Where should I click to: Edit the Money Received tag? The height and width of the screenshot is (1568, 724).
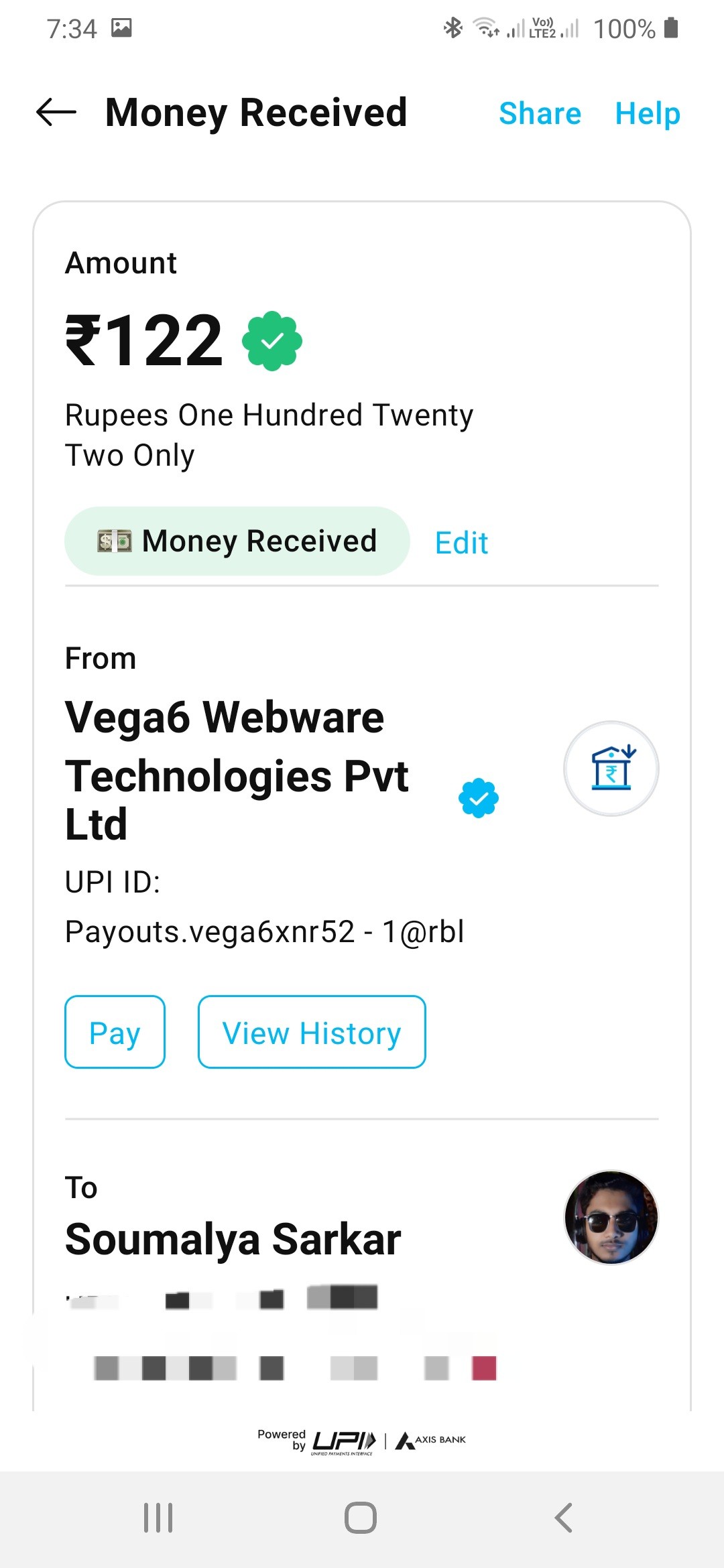pos(461,543)
